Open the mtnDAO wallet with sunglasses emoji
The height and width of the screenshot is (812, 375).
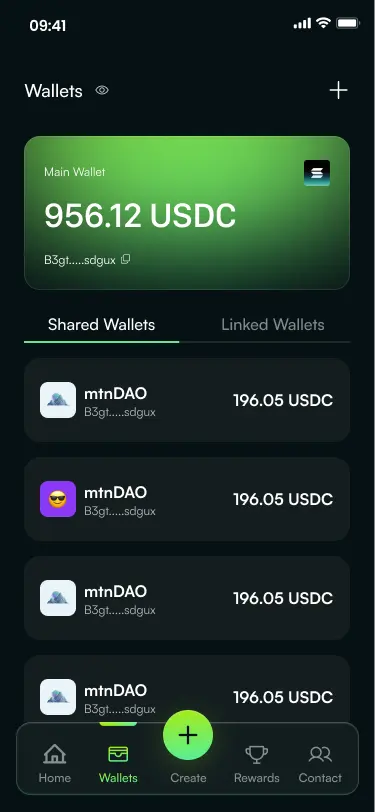click(x=187, y=499)
